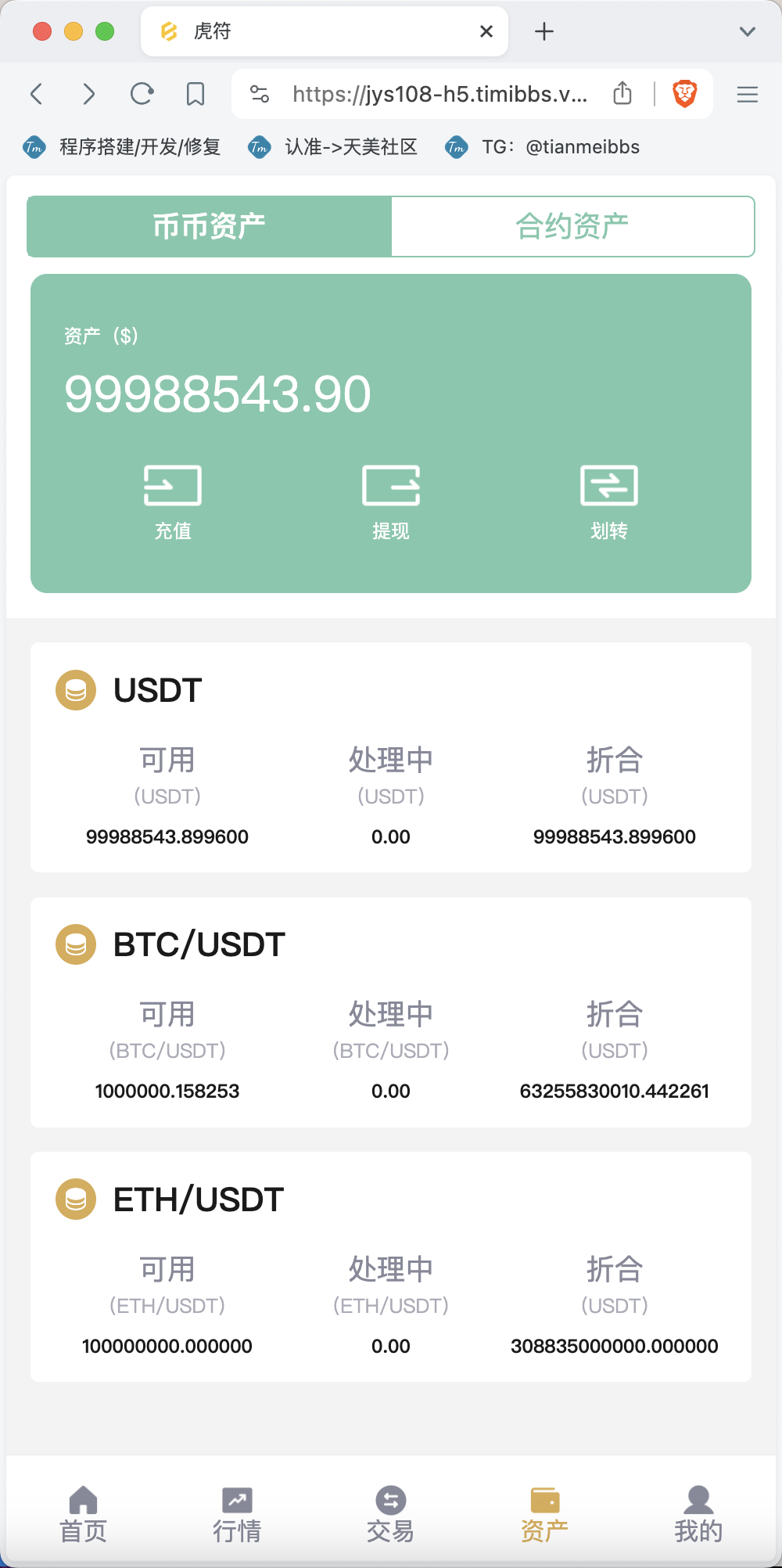
Task: Open the 交易 trade tab
Action: 390,1514
